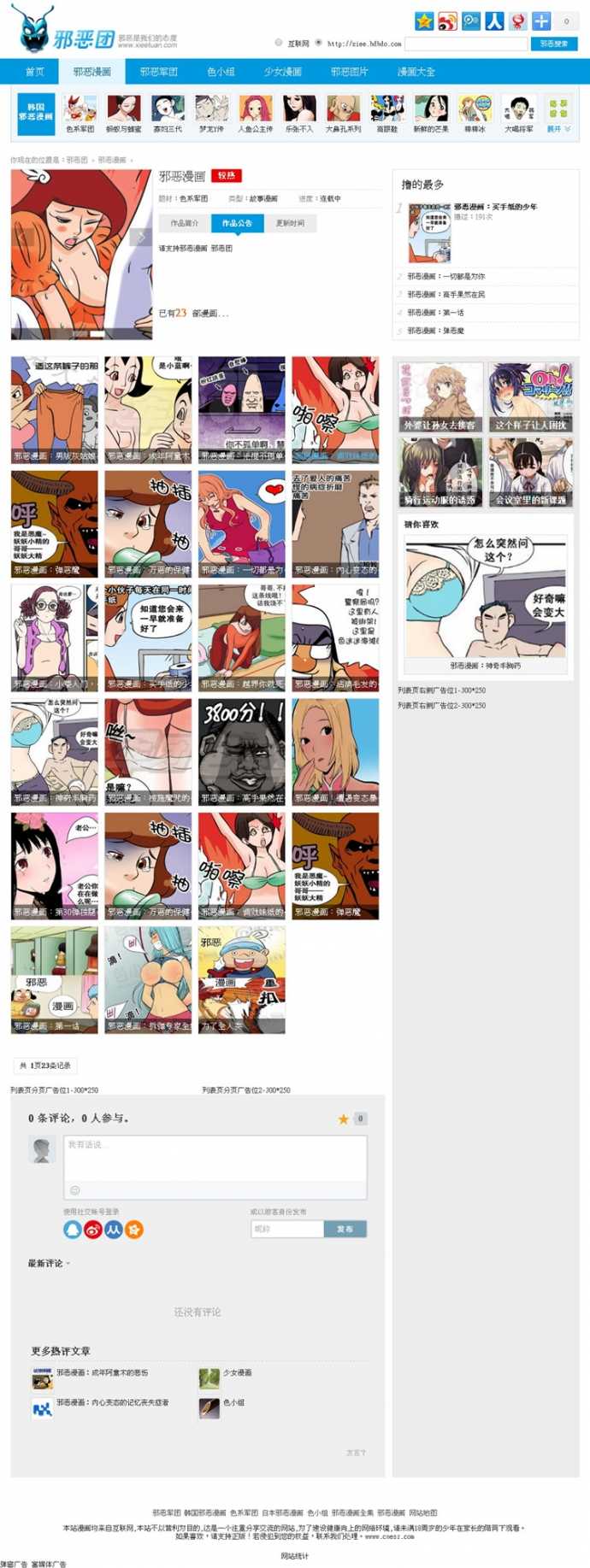Tap the 邪恶搜索 search button
The image size is (590, 1568).
(x=553, y=44)
